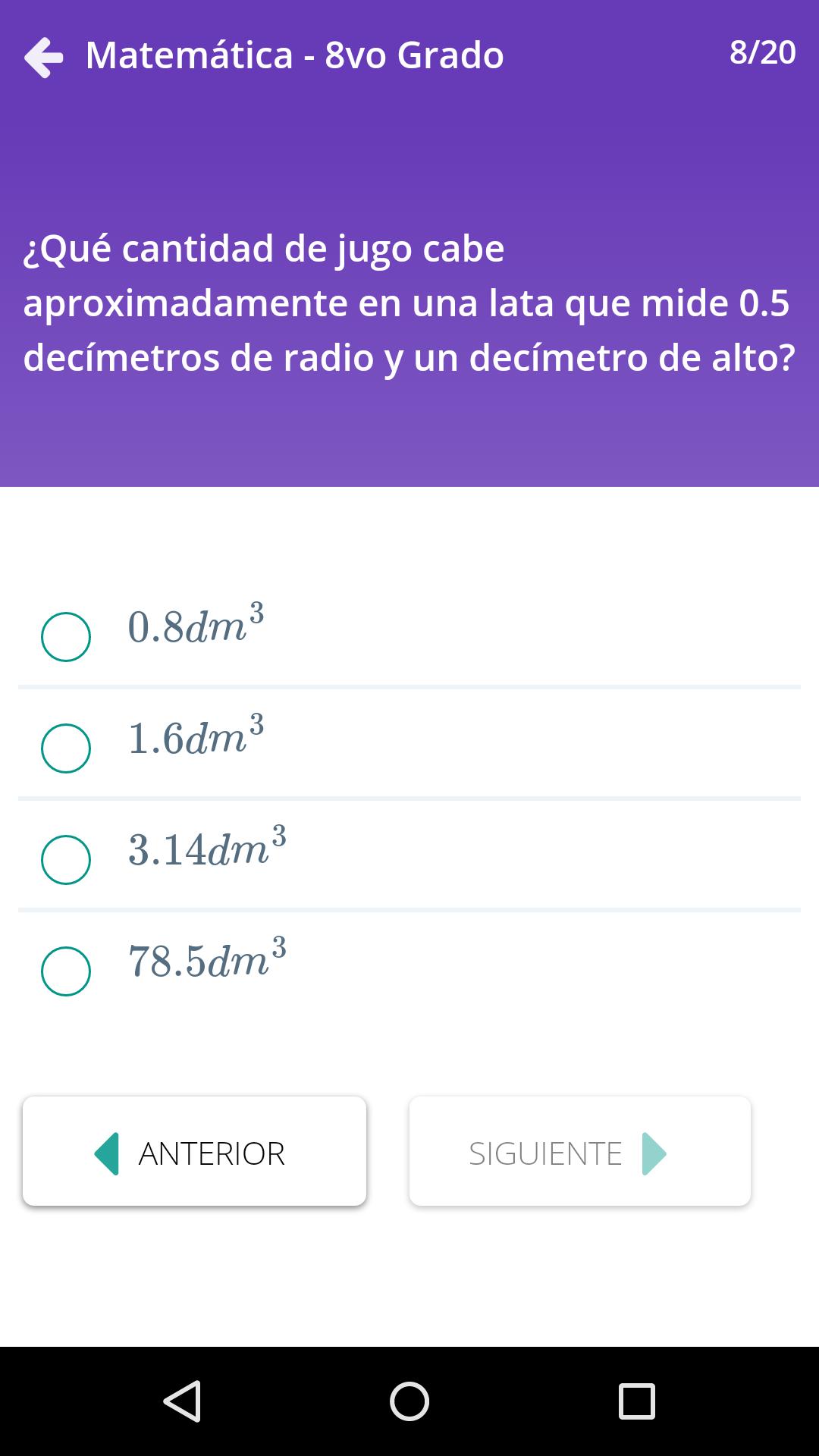Select the 0.8dm³ answer option
Image resolution: width=819 pixels, height=1456 pixels.
(67, 637)
